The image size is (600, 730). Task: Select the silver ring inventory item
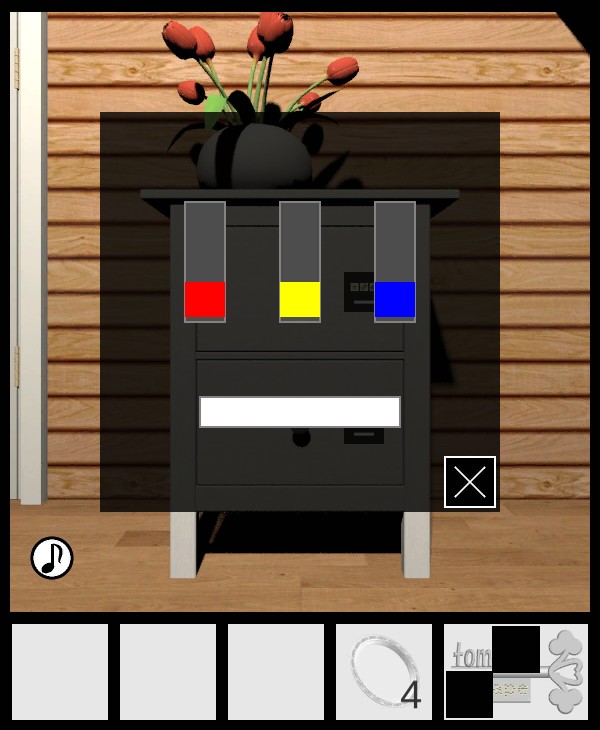pyautogui.click(x=384, y=672)
